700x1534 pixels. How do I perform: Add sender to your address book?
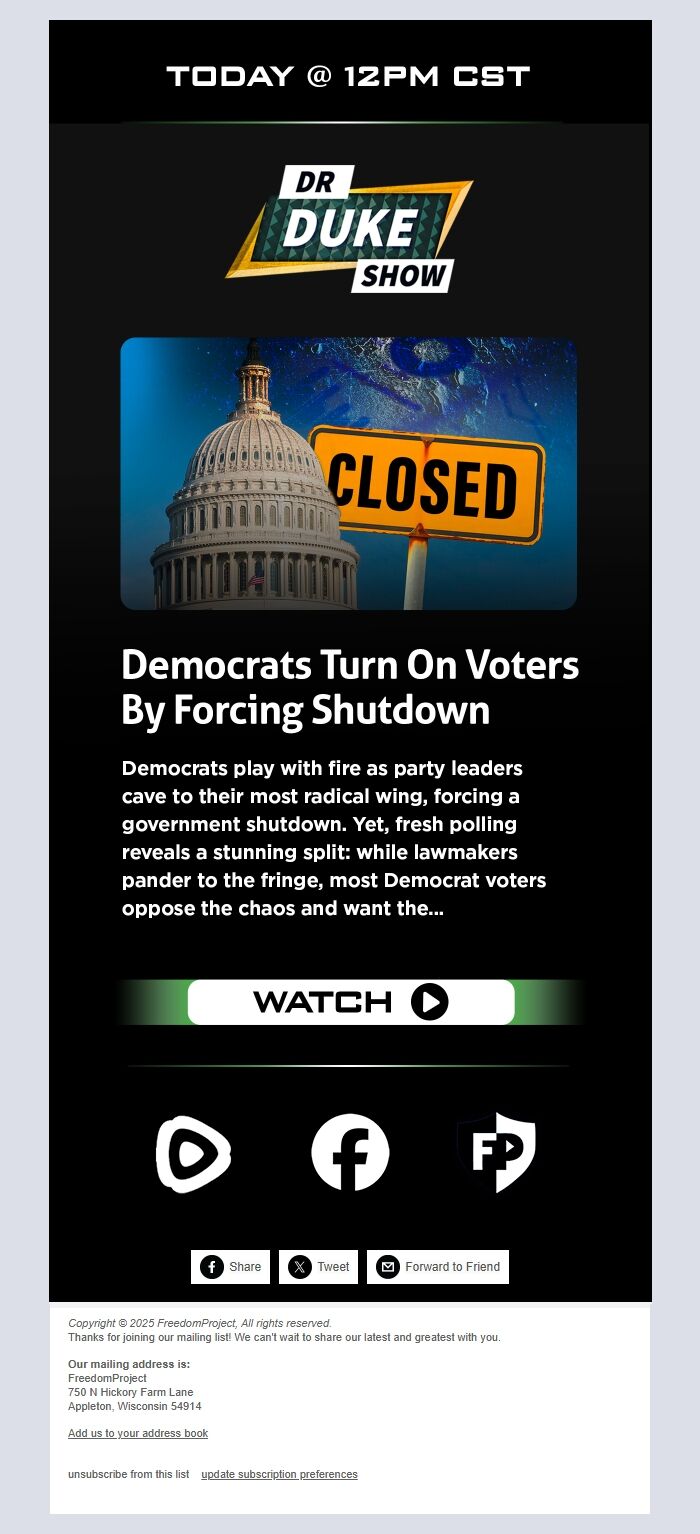[138, 1433]
